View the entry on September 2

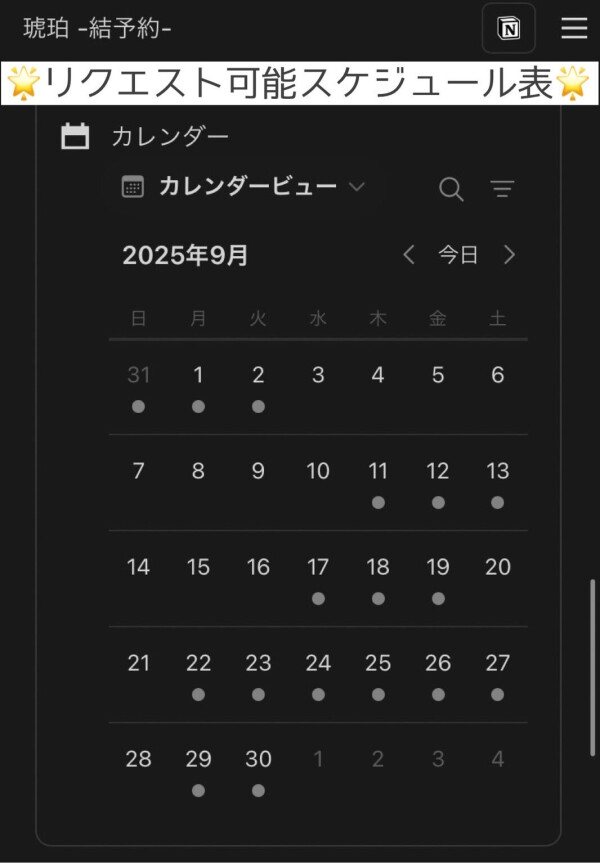click(258, 406)
